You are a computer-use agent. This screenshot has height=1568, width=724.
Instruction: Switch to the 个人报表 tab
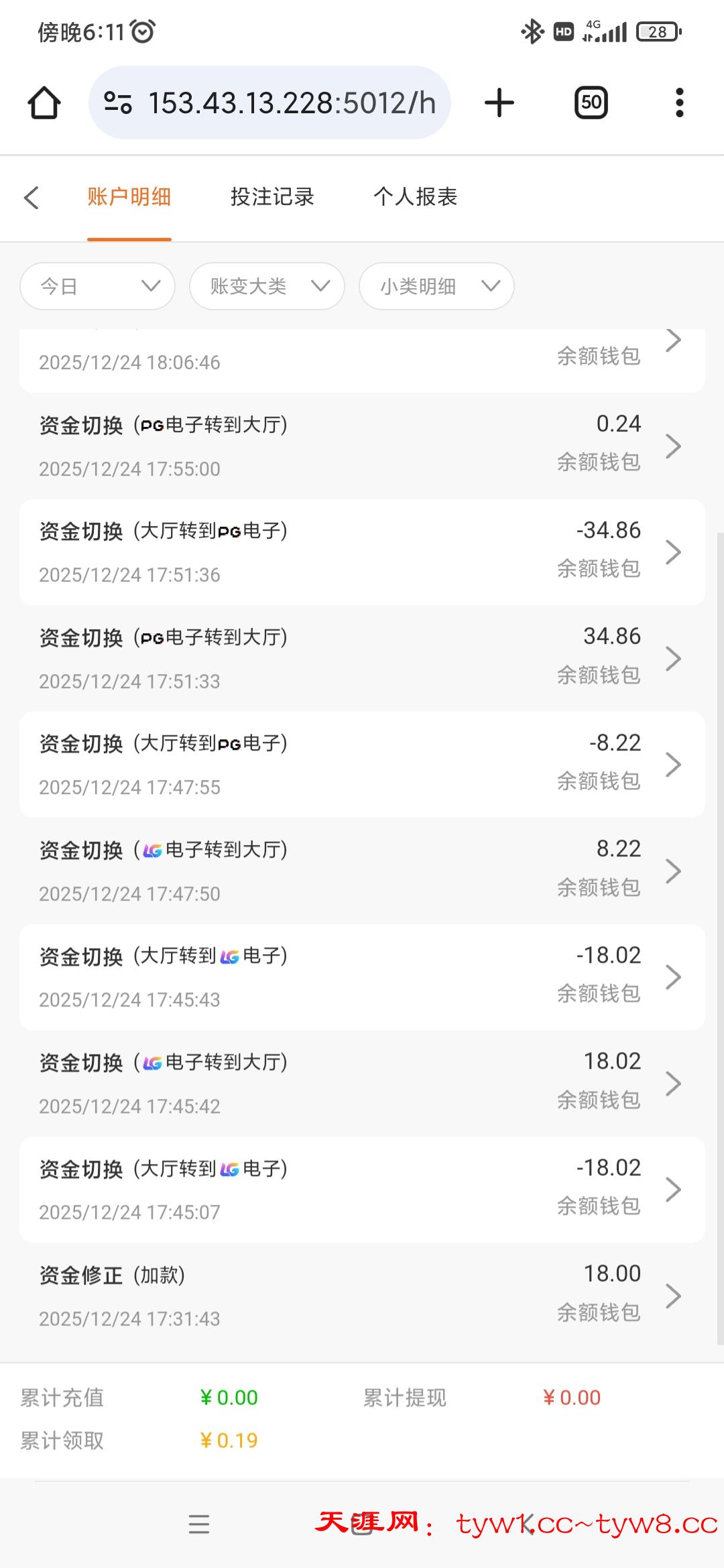(415, 197)
